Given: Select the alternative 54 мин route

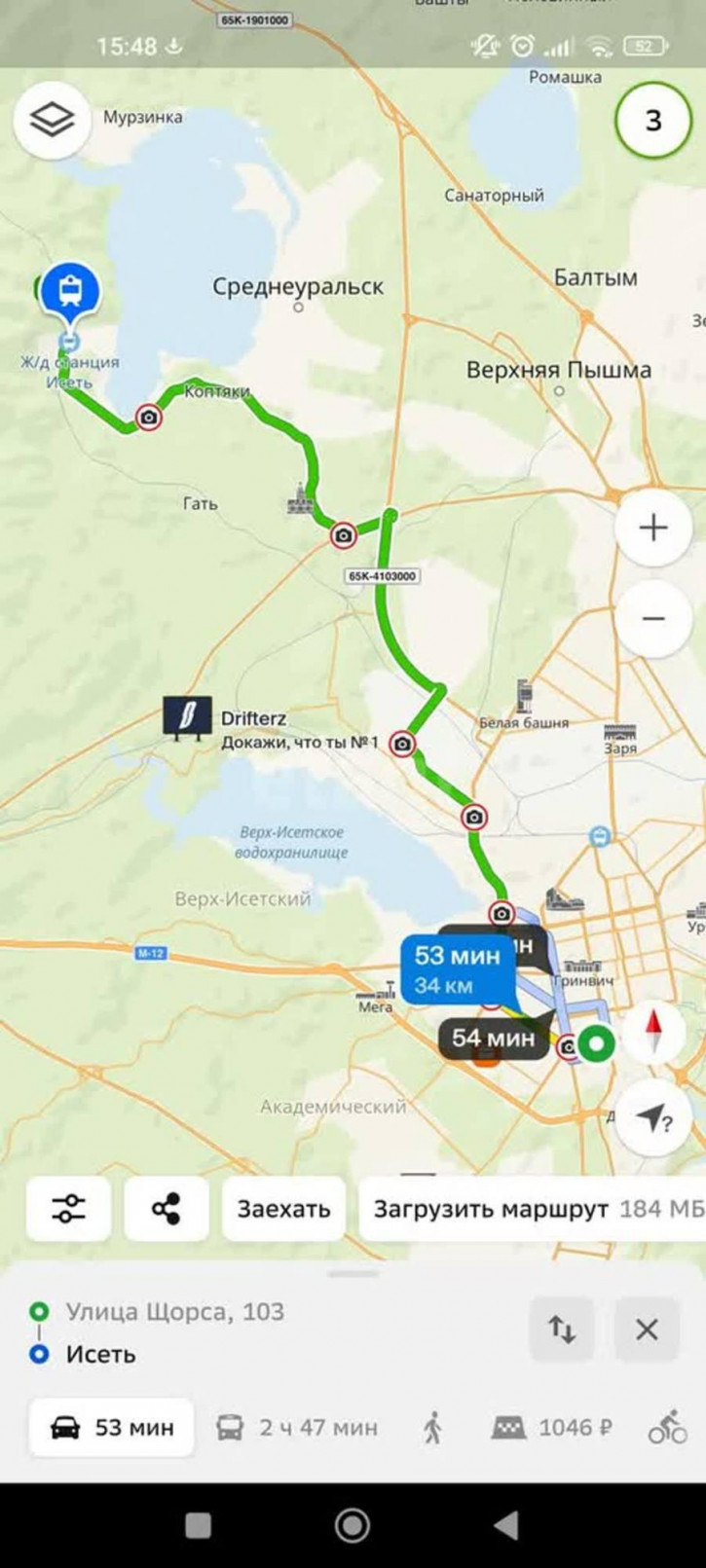Looking at the screenshot, I should click(492, 1039).
